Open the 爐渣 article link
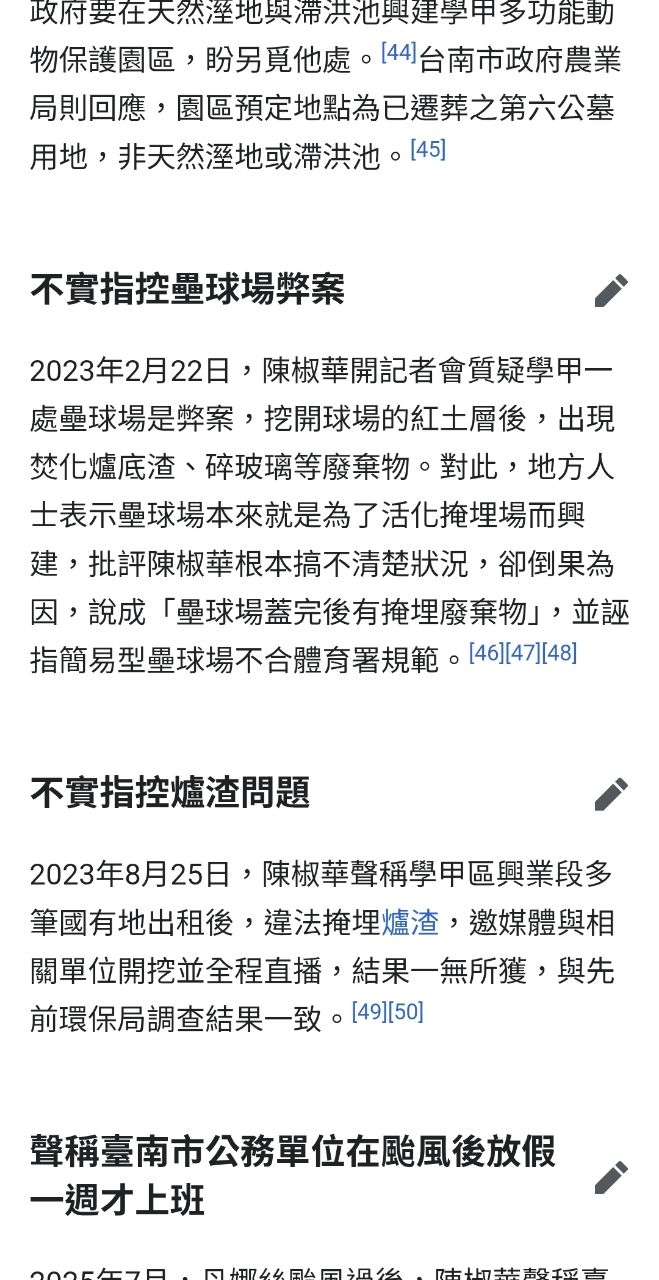 click(410, 922)
